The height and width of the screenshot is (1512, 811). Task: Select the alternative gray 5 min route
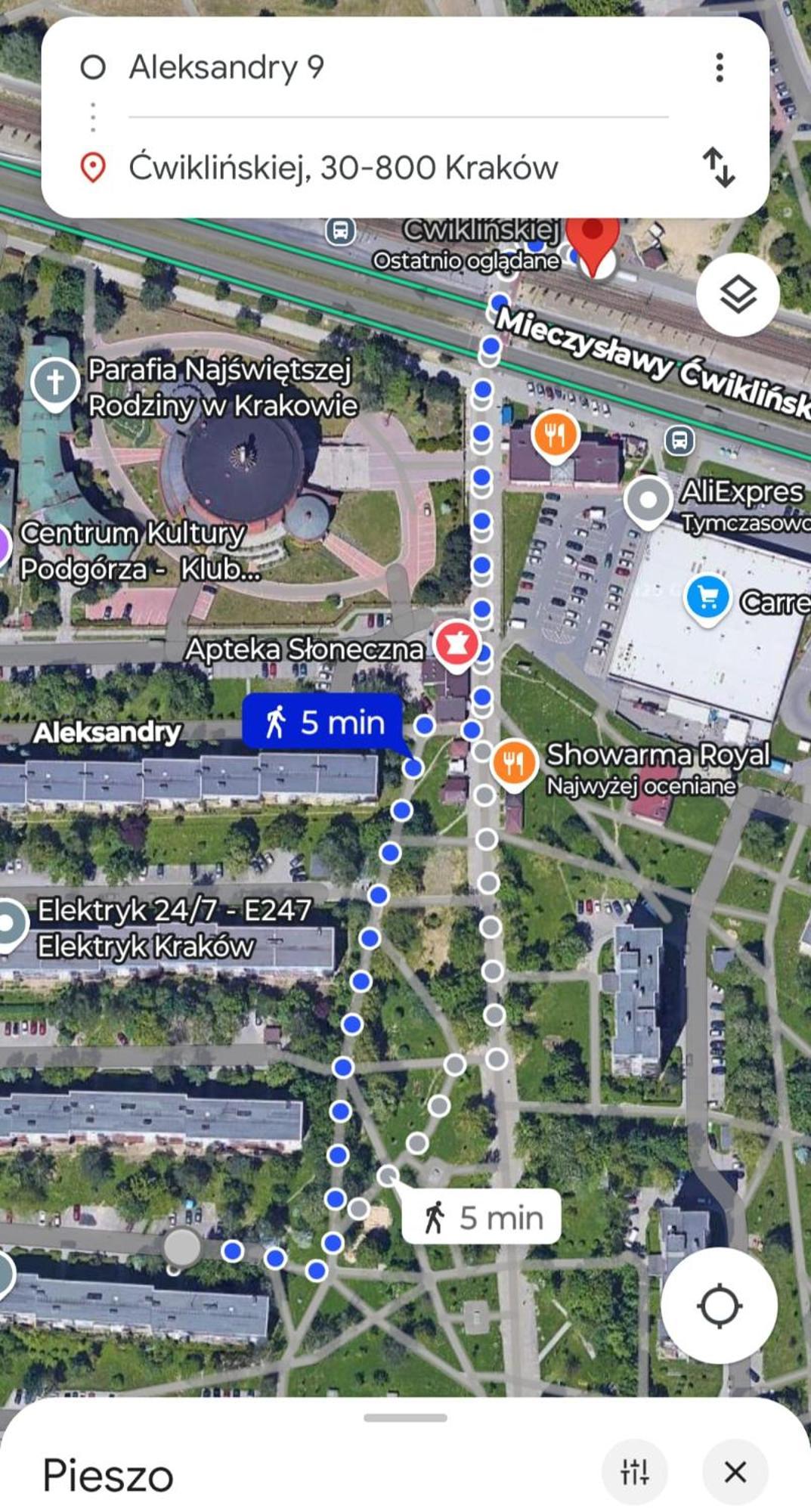coord(481,1217)
